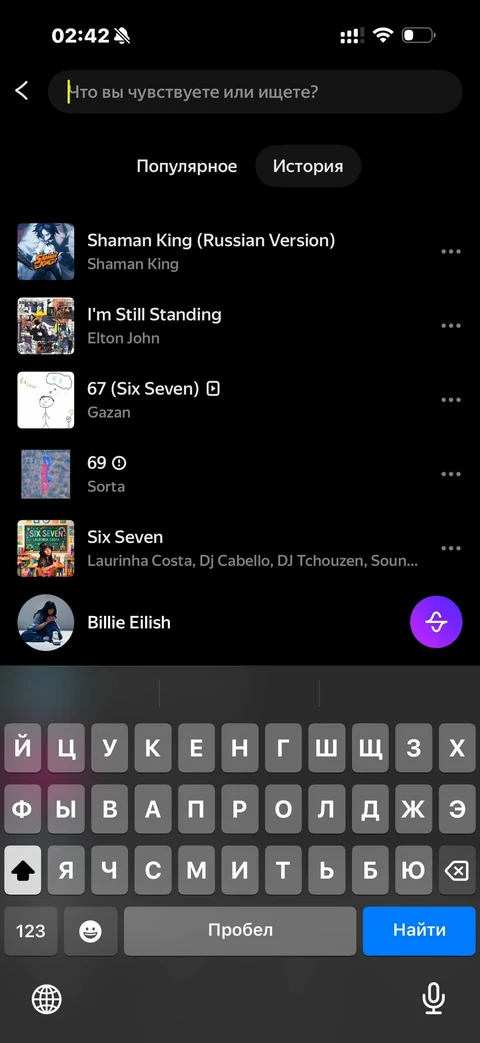480x1043 pixels.
Task: Switch to the Популярное tab
Action: pyautogui.click(x=187, y=166)
